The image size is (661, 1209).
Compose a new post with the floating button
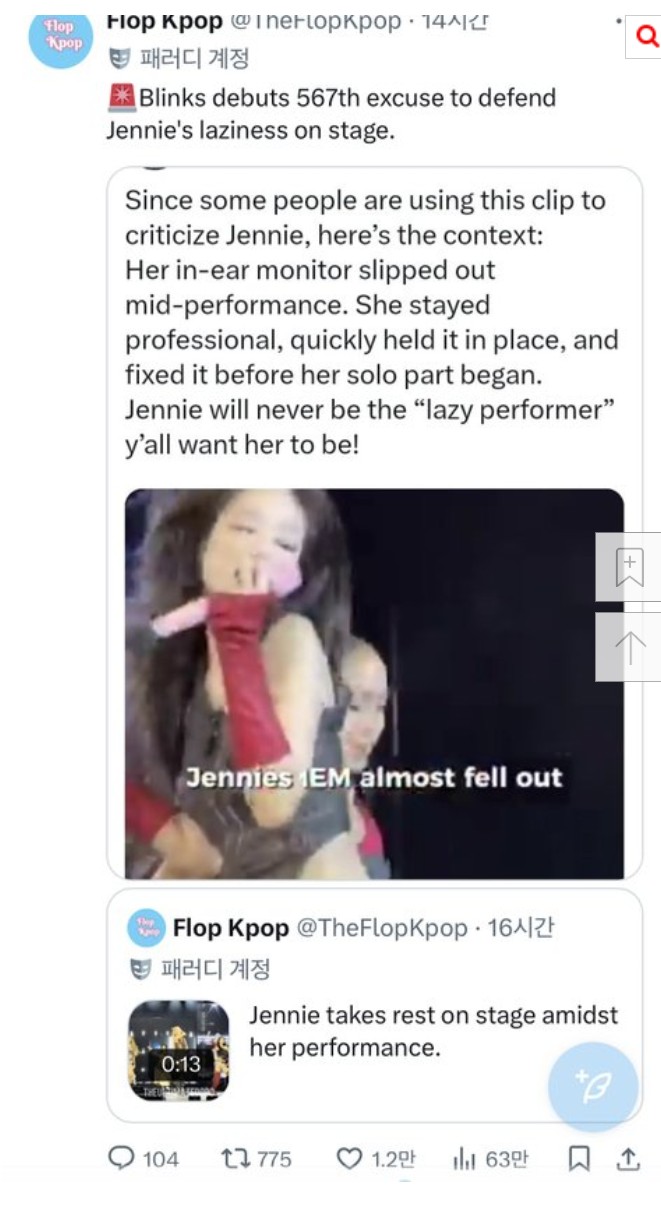pos(593,1085)
